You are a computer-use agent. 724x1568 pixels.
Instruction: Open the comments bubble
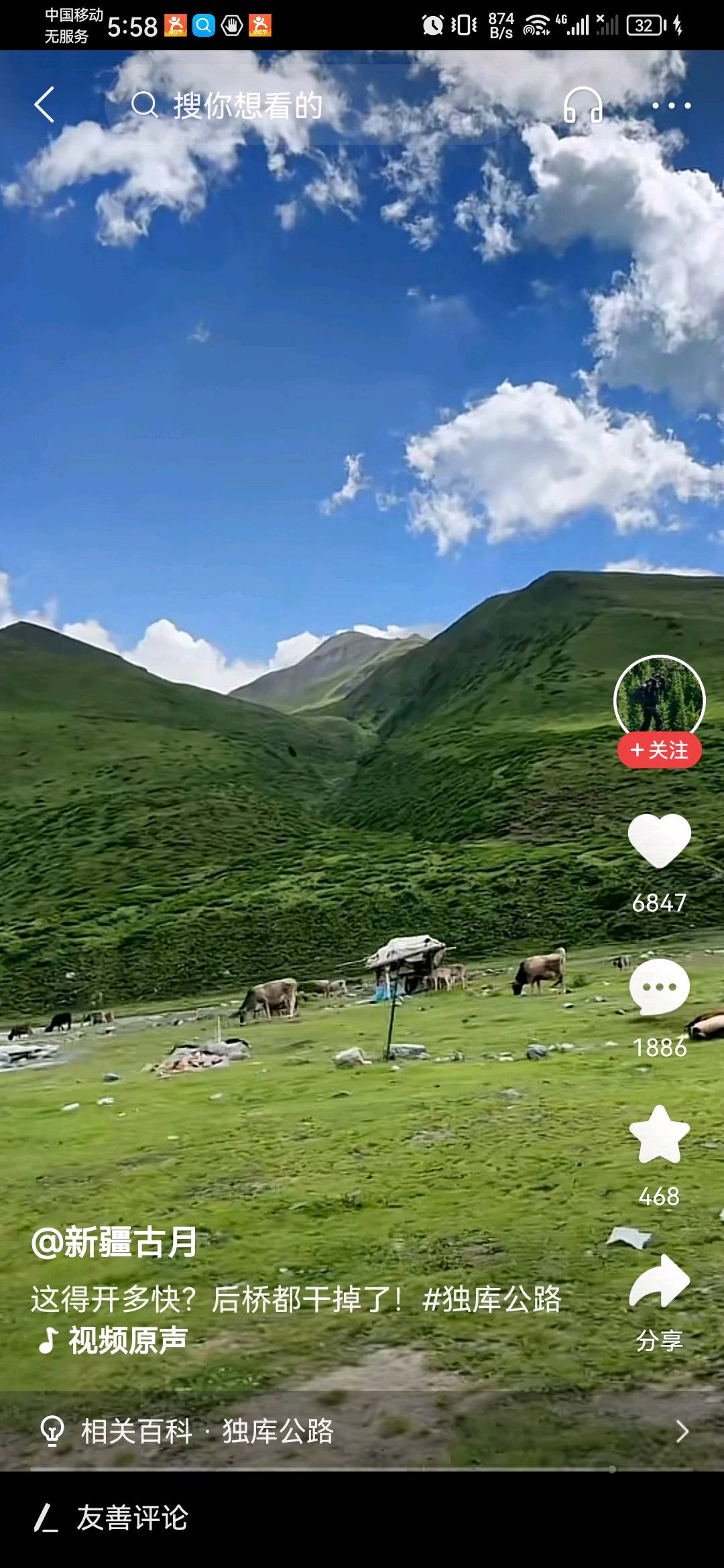[x=659, y=987]
